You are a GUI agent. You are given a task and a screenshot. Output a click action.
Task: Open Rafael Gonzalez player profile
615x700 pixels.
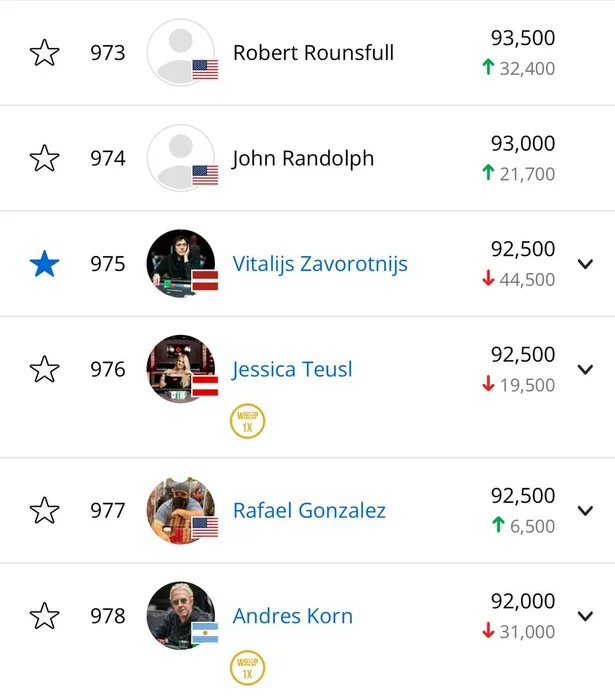(x=309, y=511)
